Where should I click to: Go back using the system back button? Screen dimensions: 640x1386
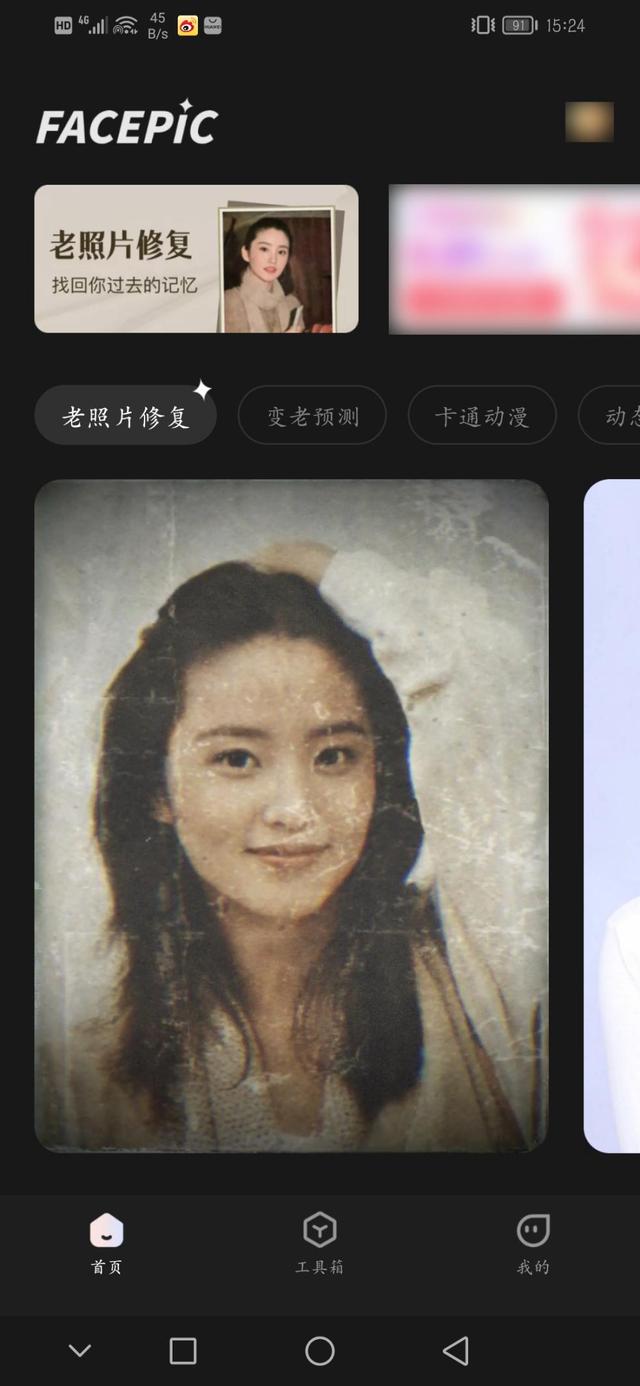(456, 1351)
